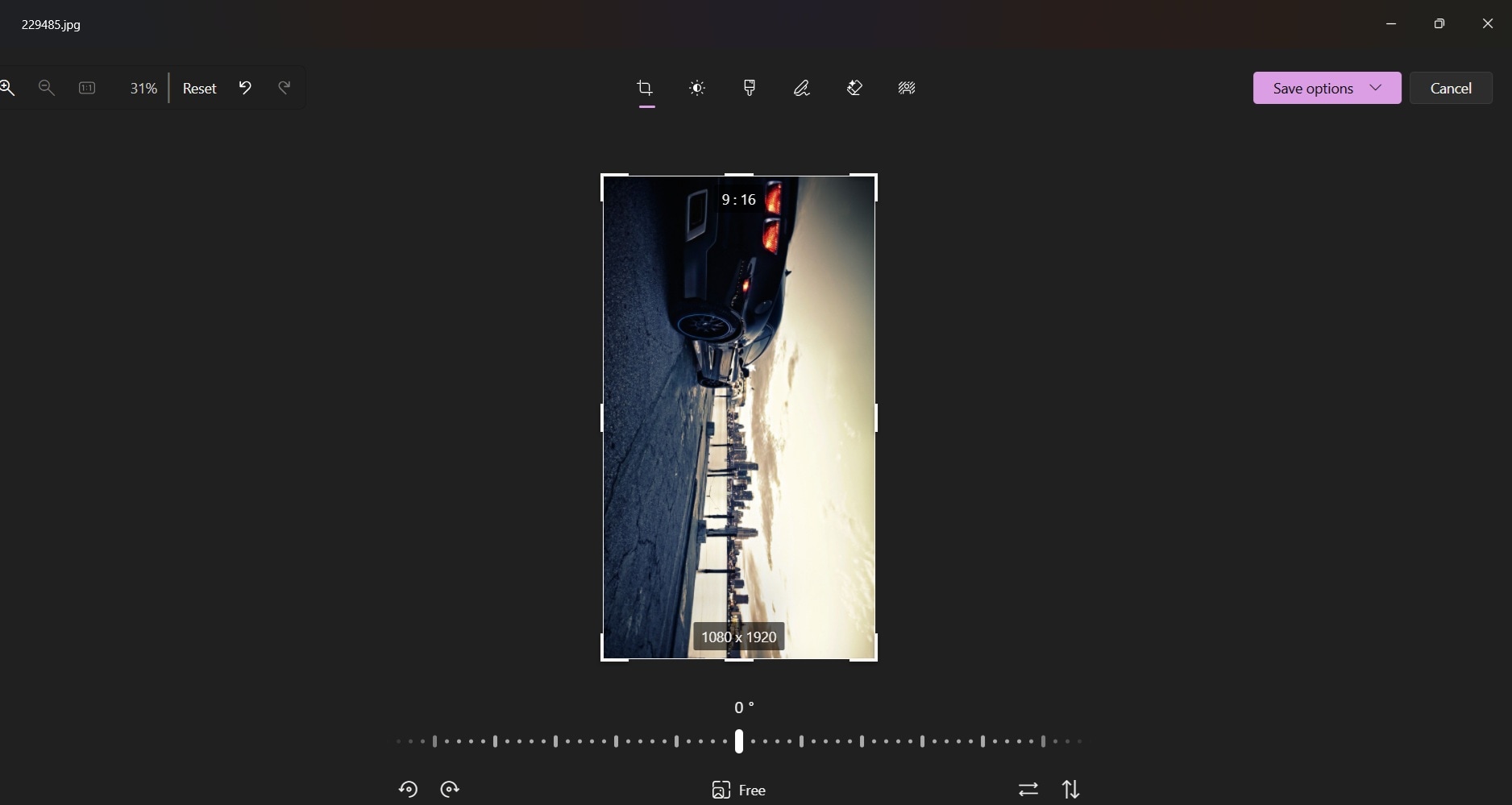Viewport: 1512px width, 805px height.
Task: Open the markup pen tool
Action: click(802, 88)
